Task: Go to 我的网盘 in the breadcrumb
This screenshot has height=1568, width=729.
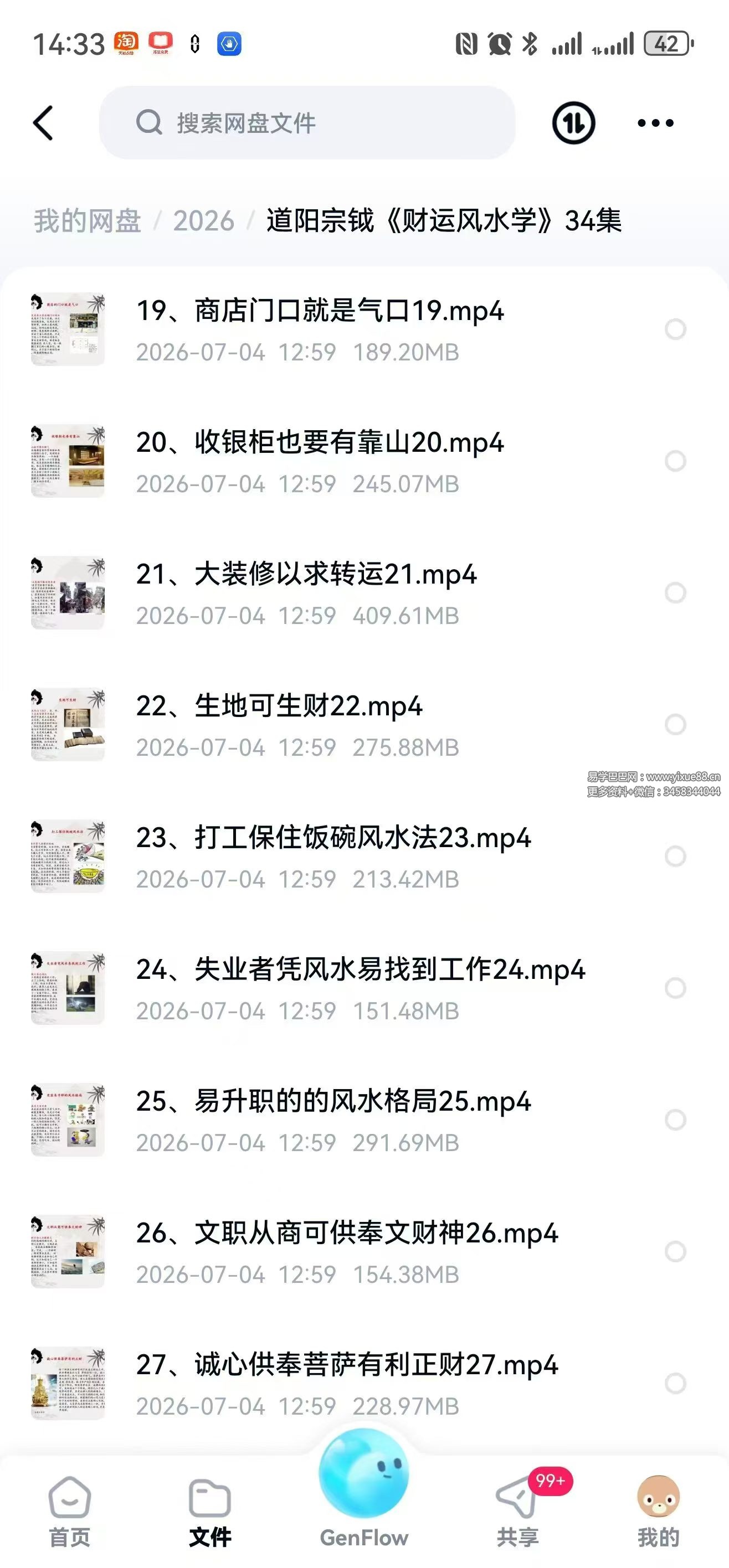Action: click(87, 220)
